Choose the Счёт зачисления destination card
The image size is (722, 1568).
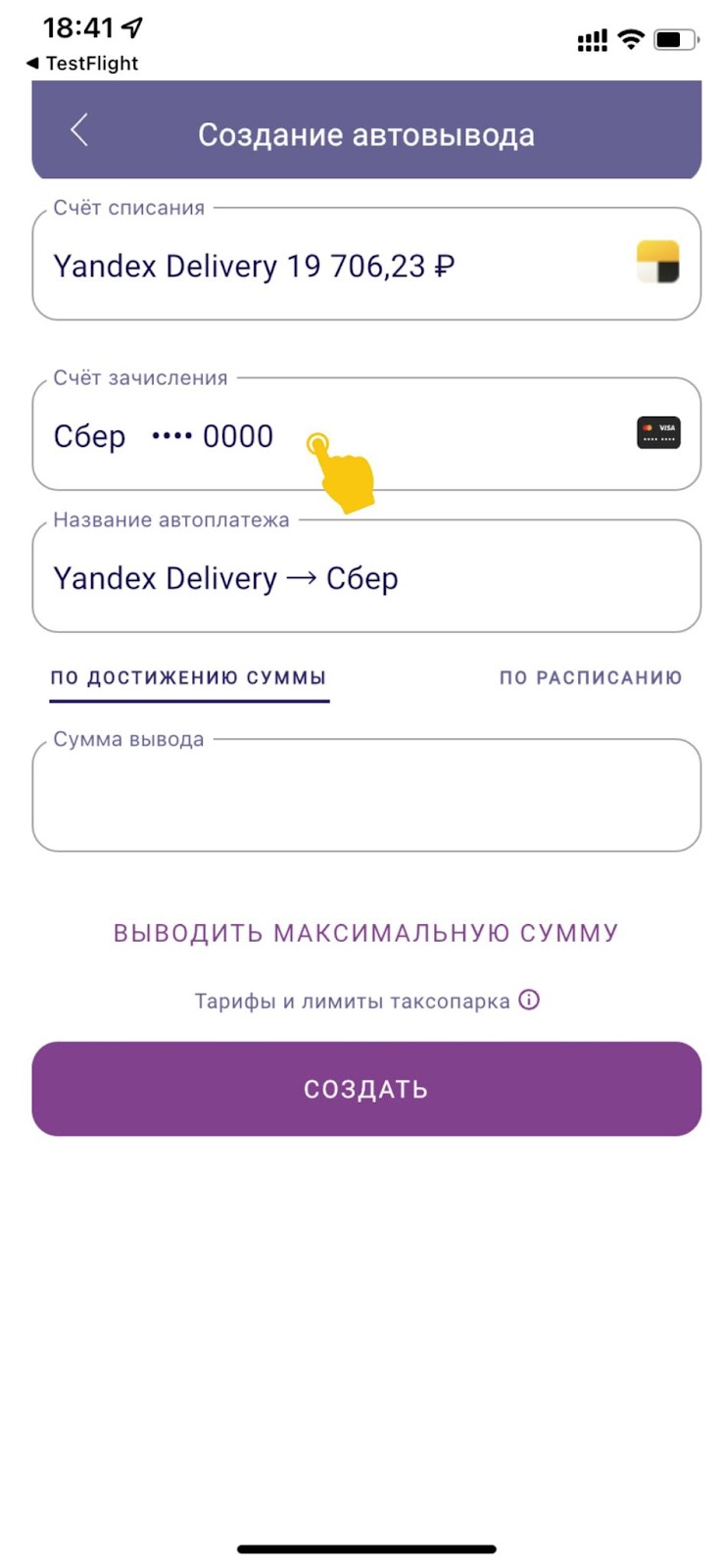[365, 435]
